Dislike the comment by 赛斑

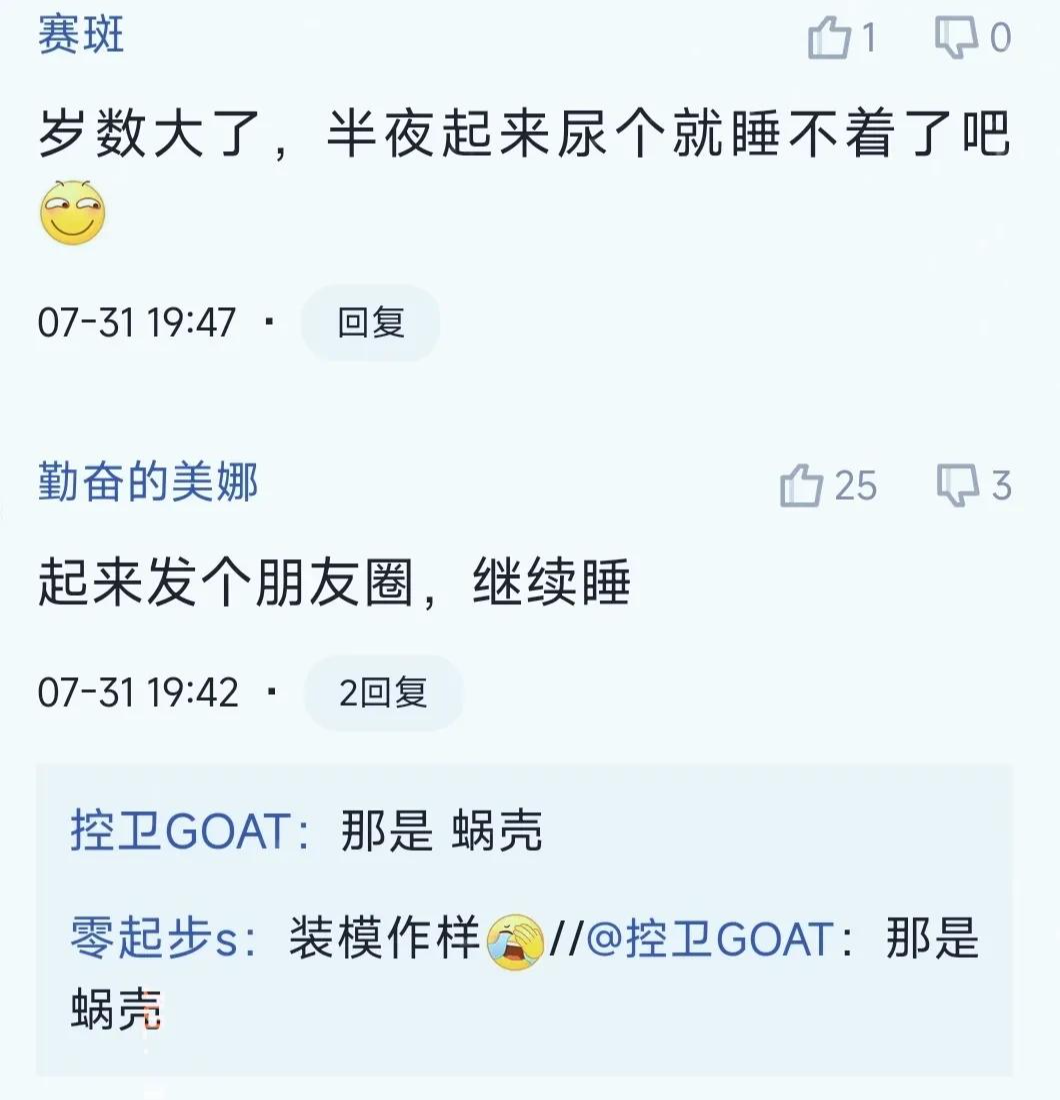pyautogui.click(x=957, y=39)
